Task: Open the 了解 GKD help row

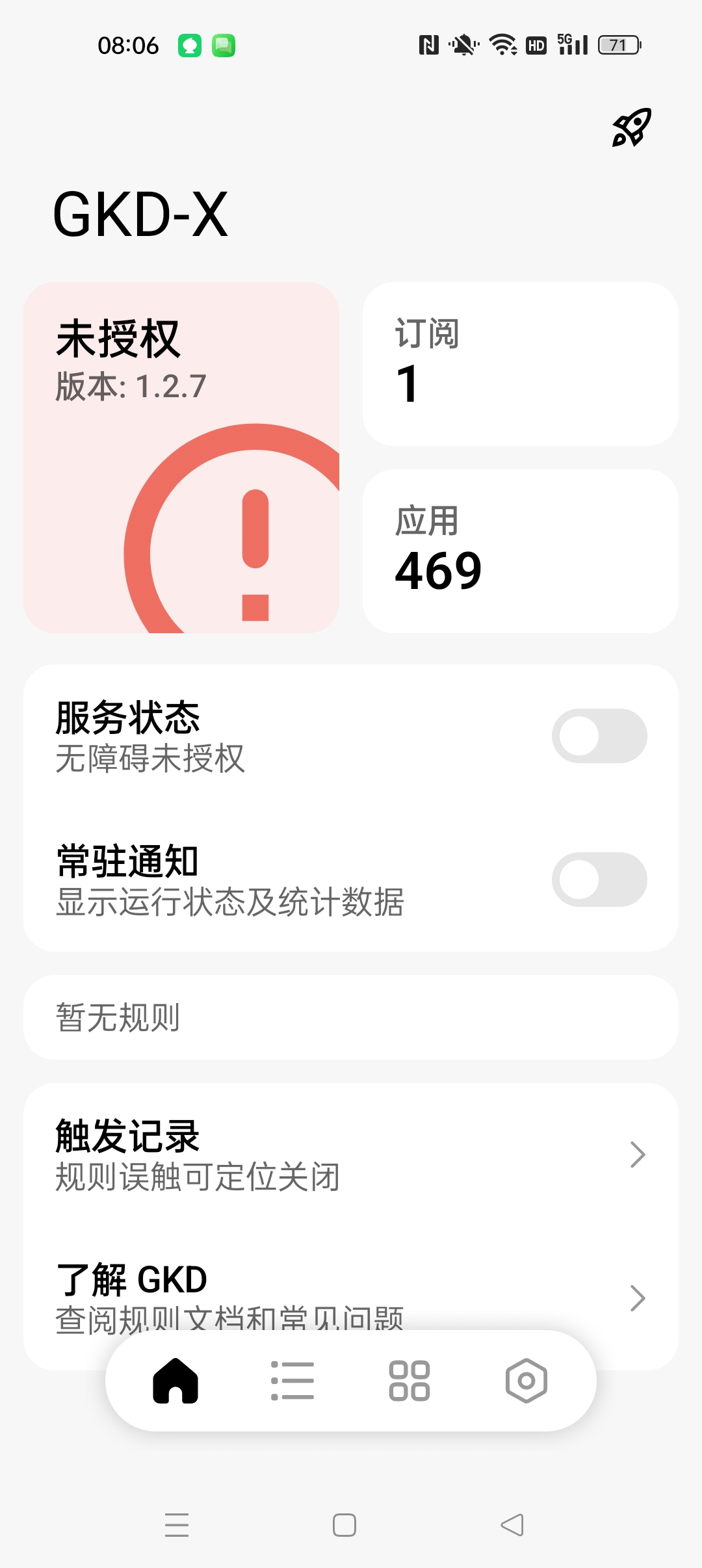Action: coord(351,1297)
